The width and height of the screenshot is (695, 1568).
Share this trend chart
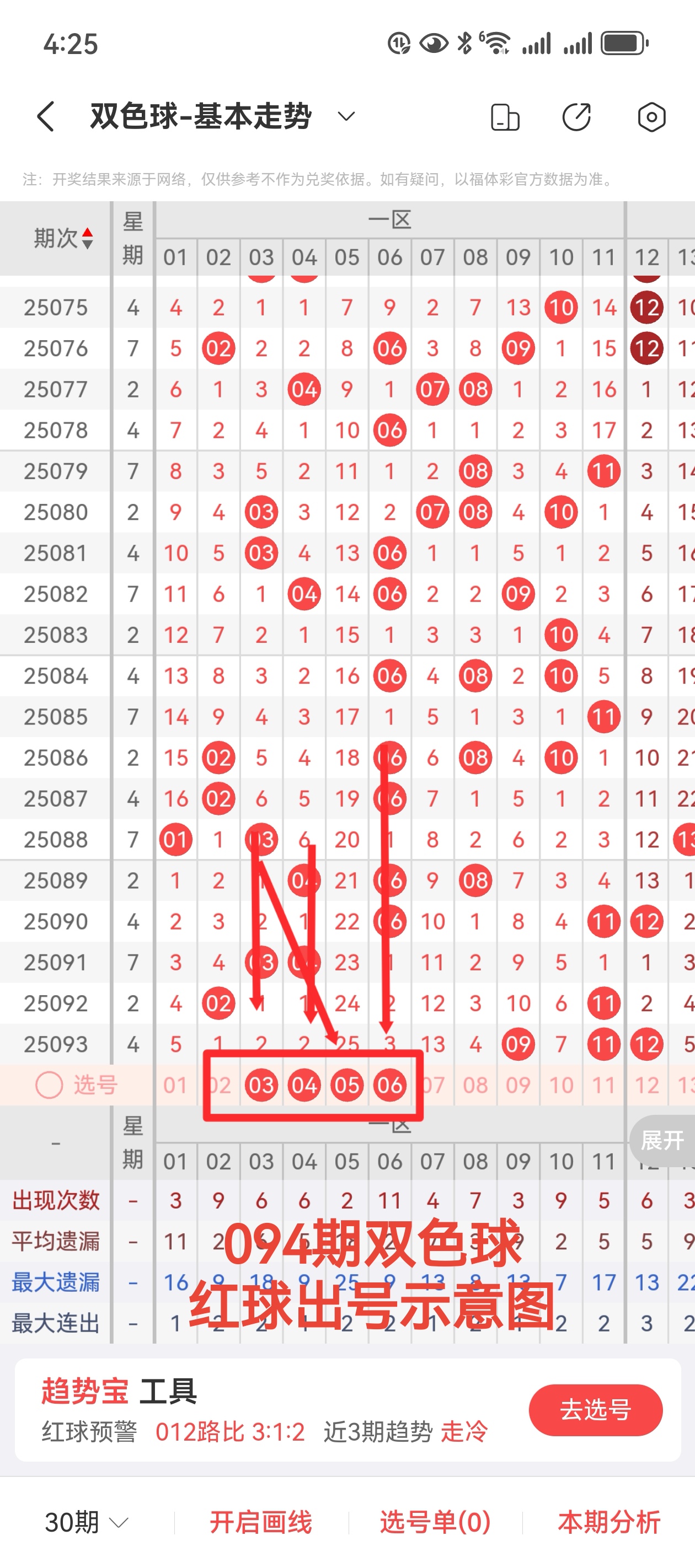576,117
